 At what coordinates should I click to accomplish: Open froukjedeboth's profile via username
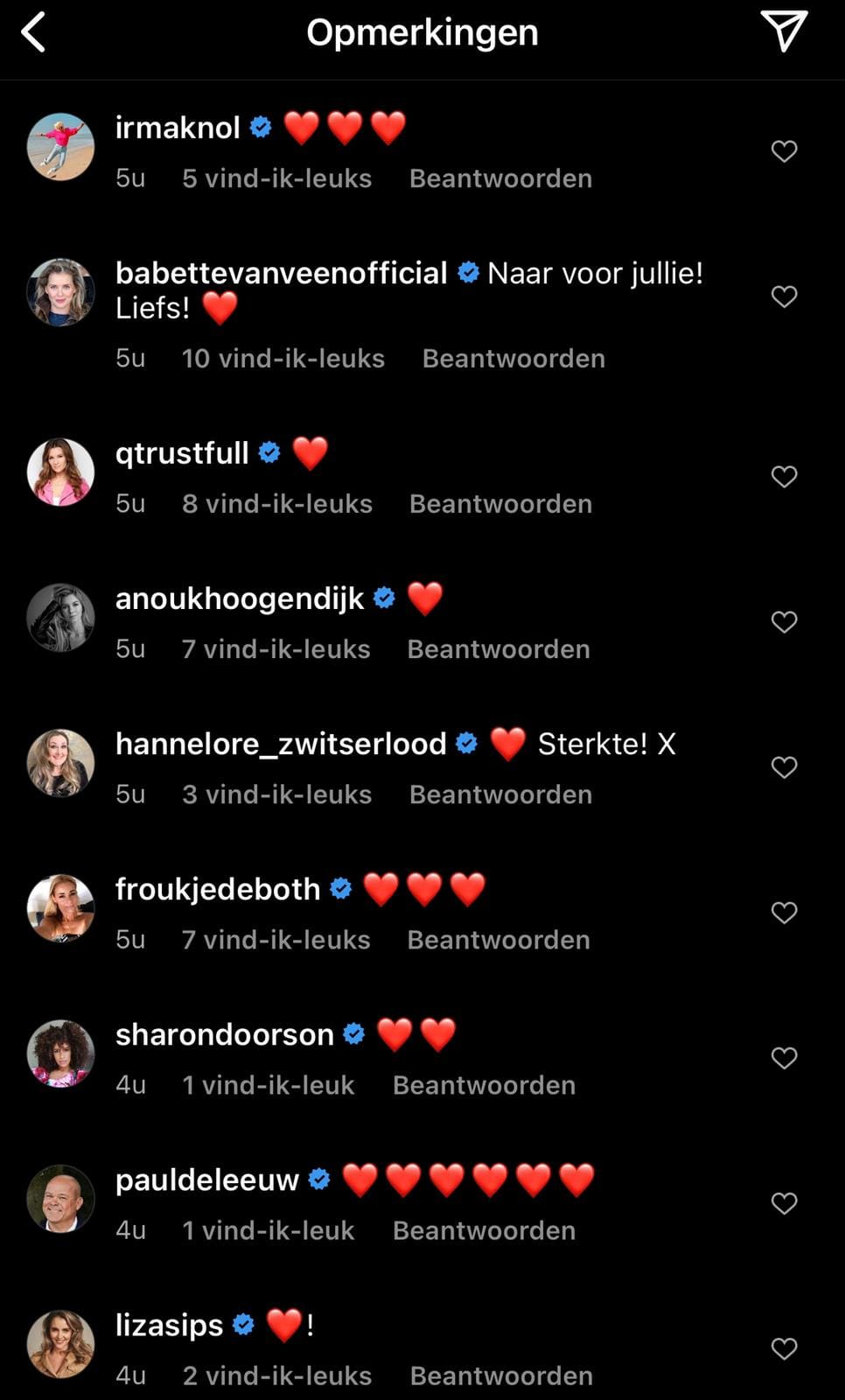tap(218, 889)
